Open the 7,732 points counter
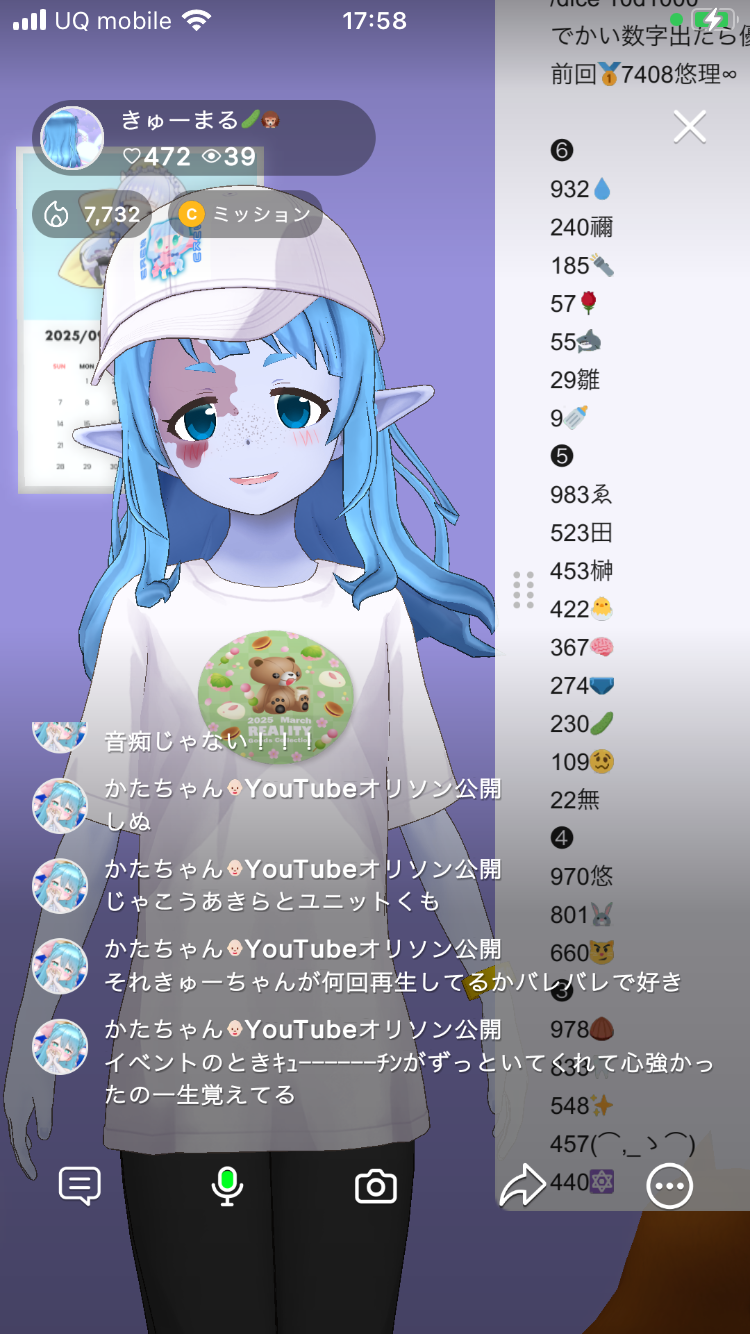The height and width of the screenshot is (1334, 750). [93, 214]
